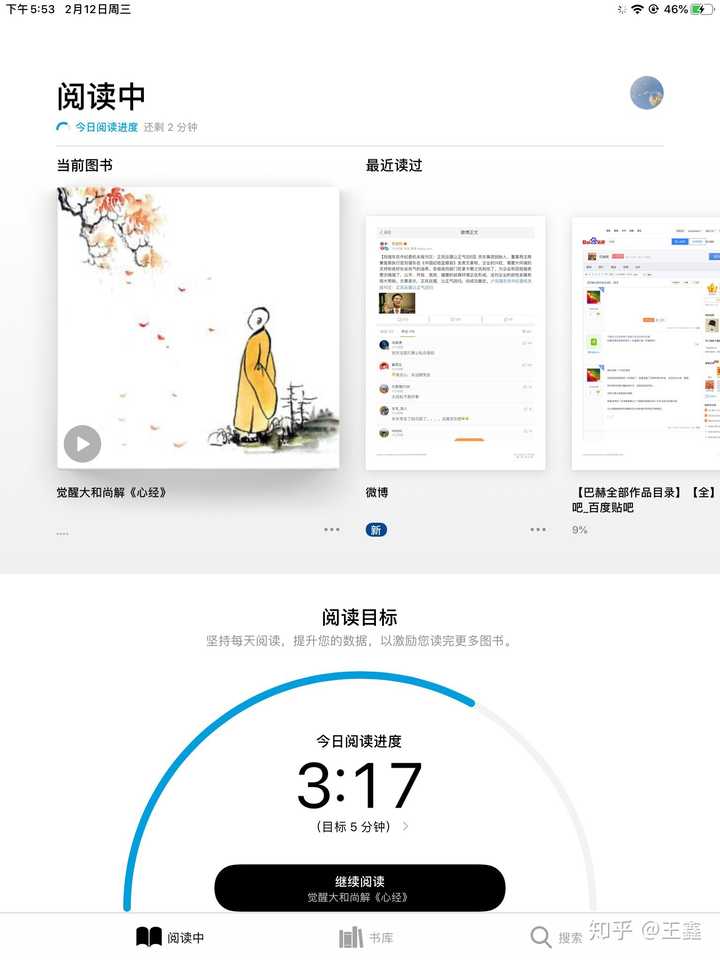
Task: Open more options for 微博
Action: pyautogui.click(x=538, y=529)
